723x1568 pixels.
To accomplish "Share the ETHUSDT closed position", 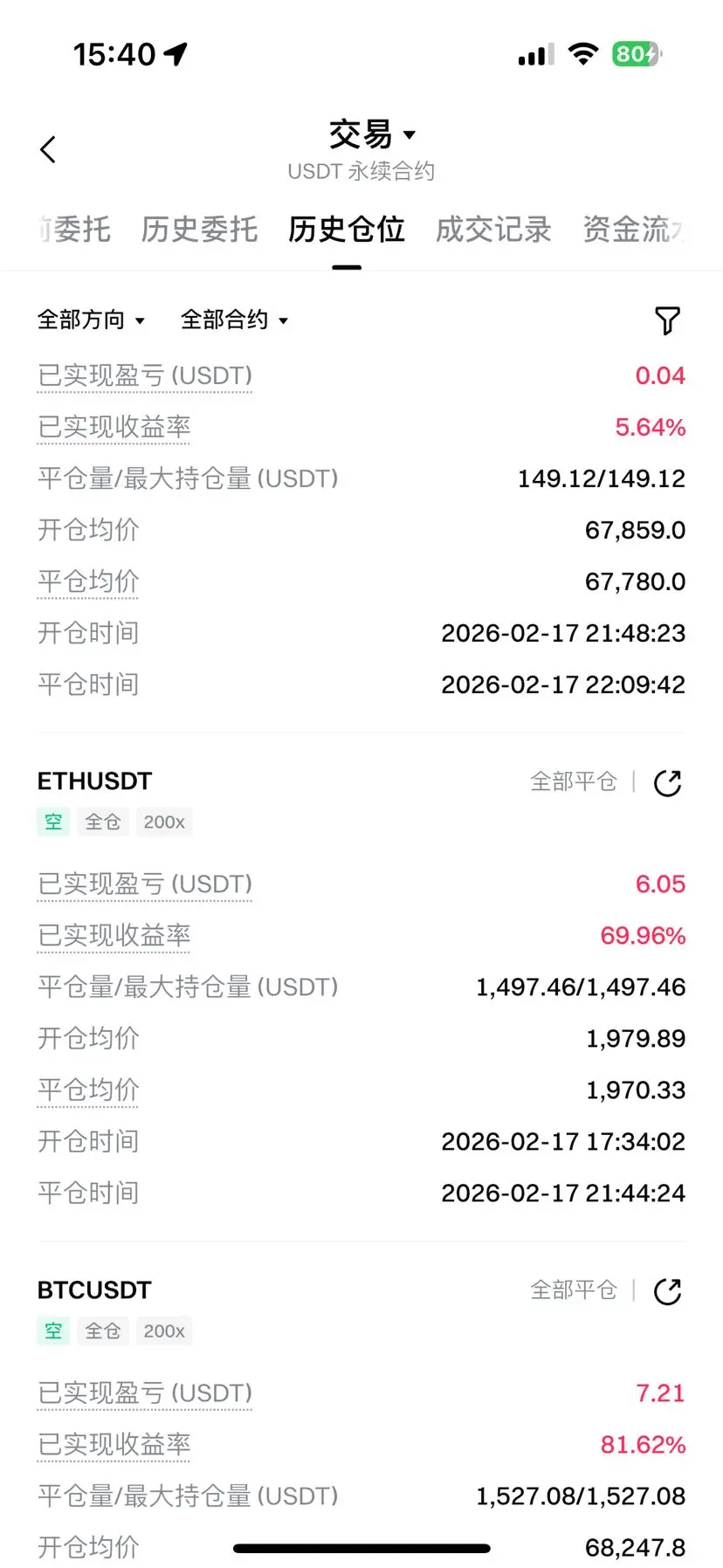I will 667,782.
